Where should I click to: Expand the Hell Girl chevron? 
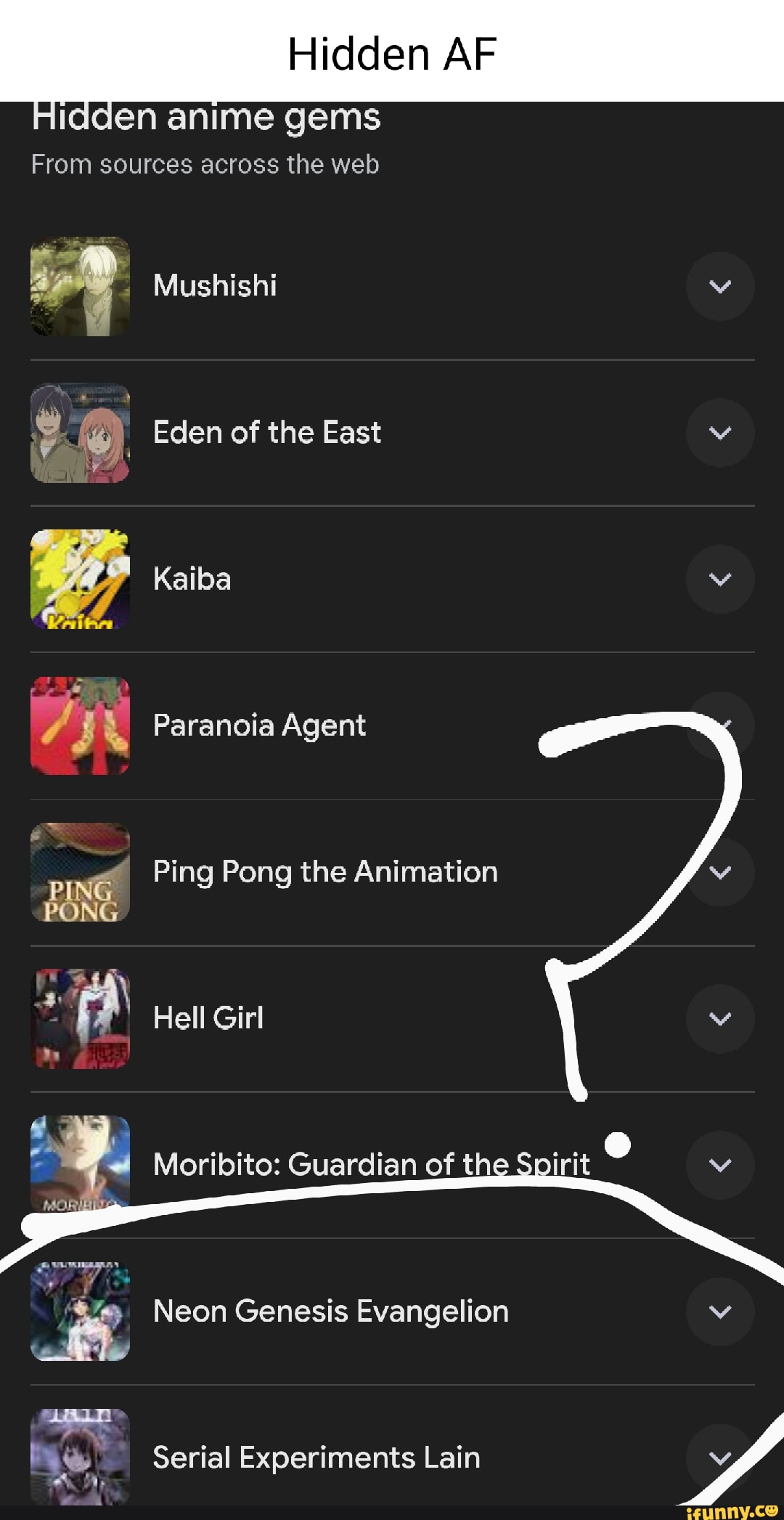pos(721,1019)
